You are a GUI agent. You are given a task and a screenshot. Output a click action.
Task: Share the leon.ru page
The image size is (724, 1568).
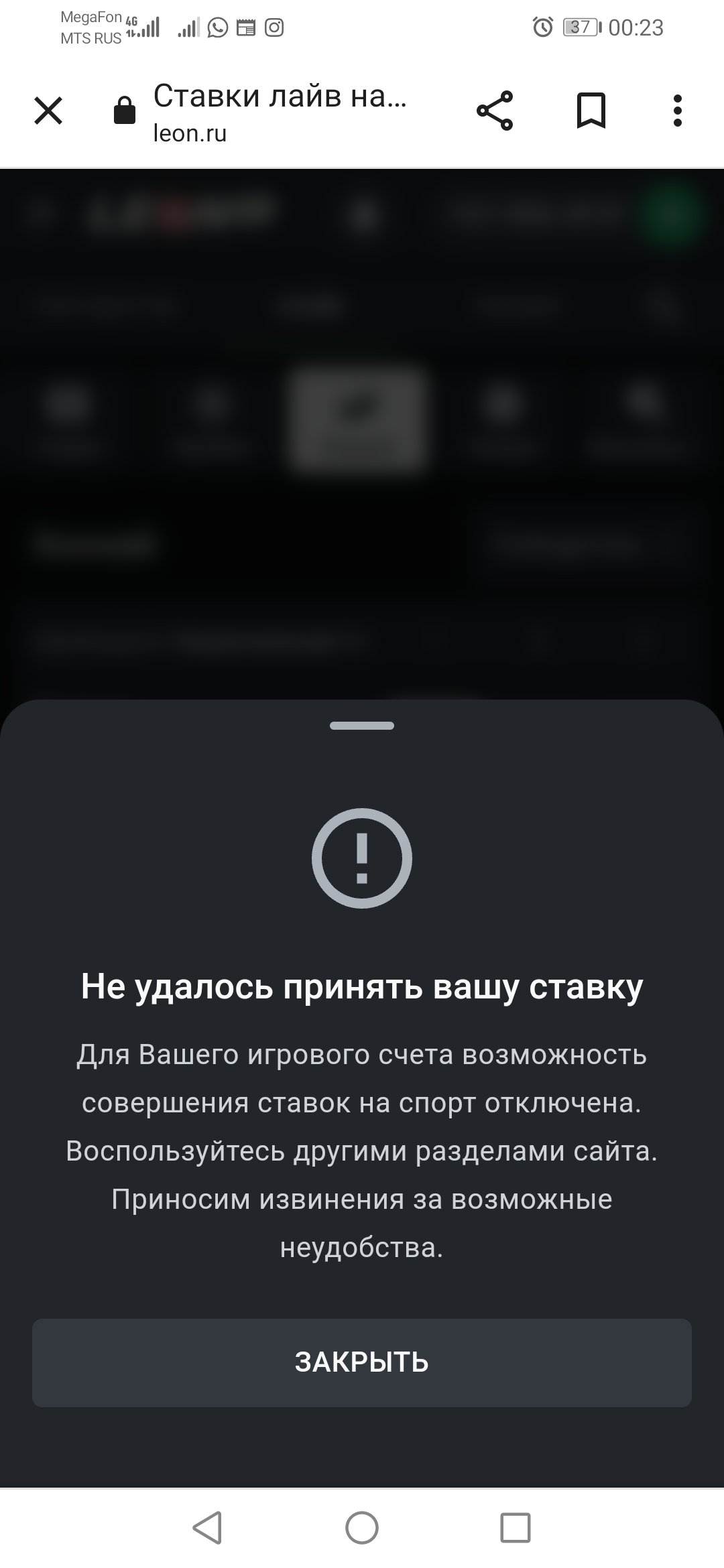click(x=495, y=111)
